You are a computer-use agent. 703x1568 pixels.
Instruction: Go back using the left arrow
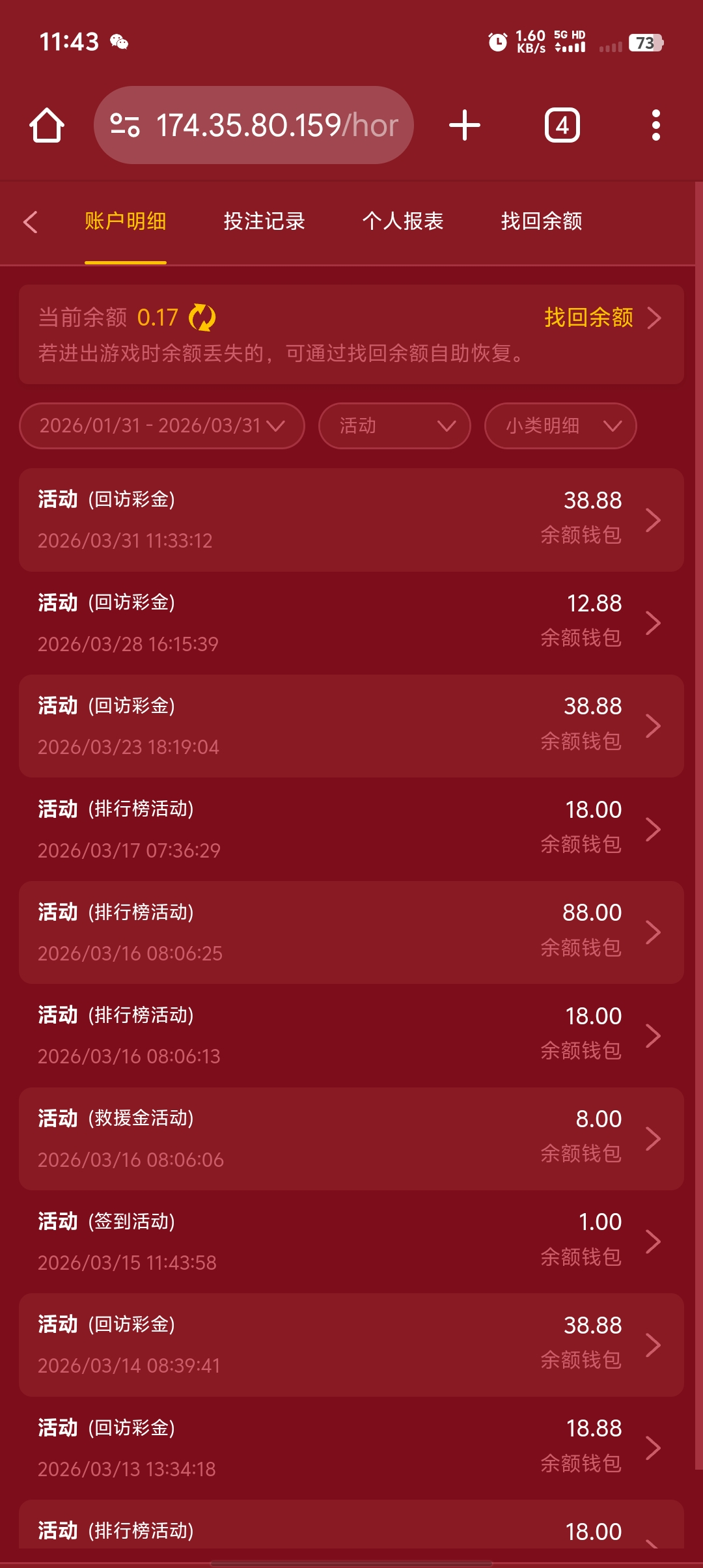coord(31,222)
